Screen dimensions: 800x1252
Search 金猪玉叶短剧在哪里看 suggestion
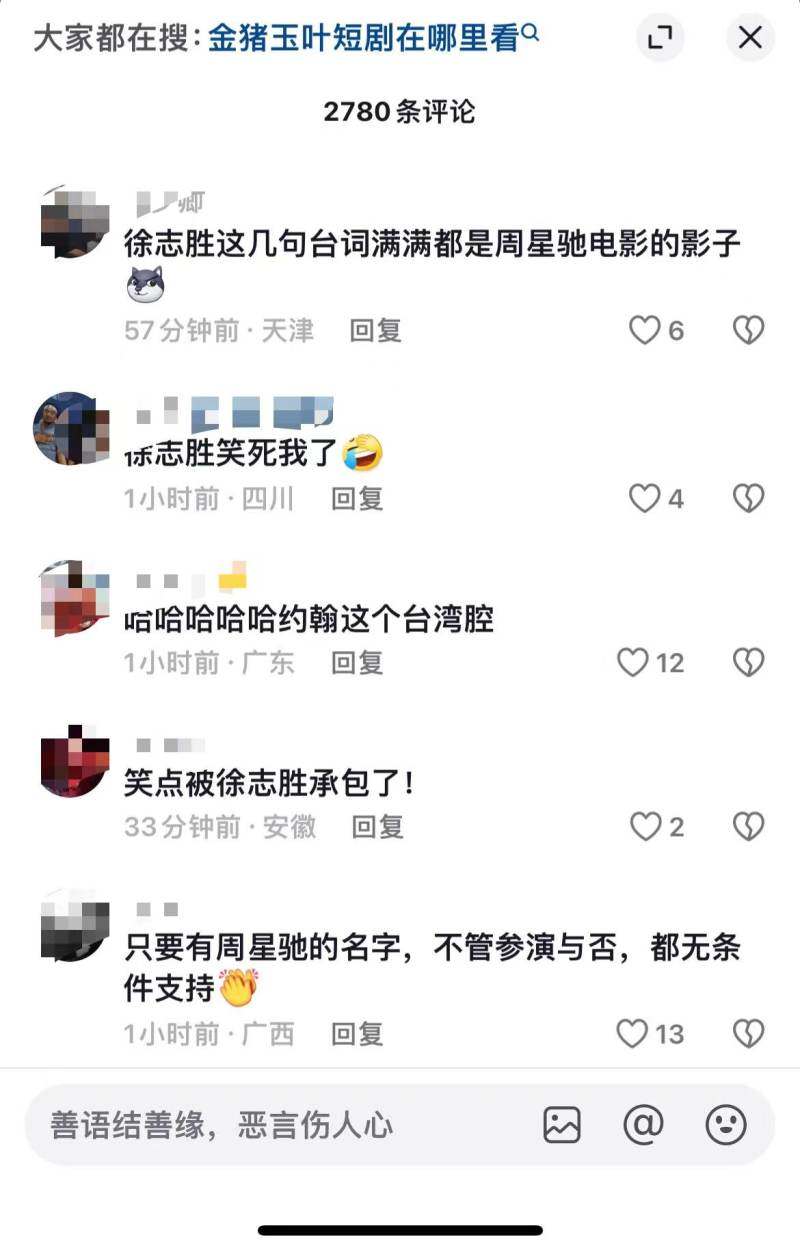pyautogui.click(x=372, y=38)
